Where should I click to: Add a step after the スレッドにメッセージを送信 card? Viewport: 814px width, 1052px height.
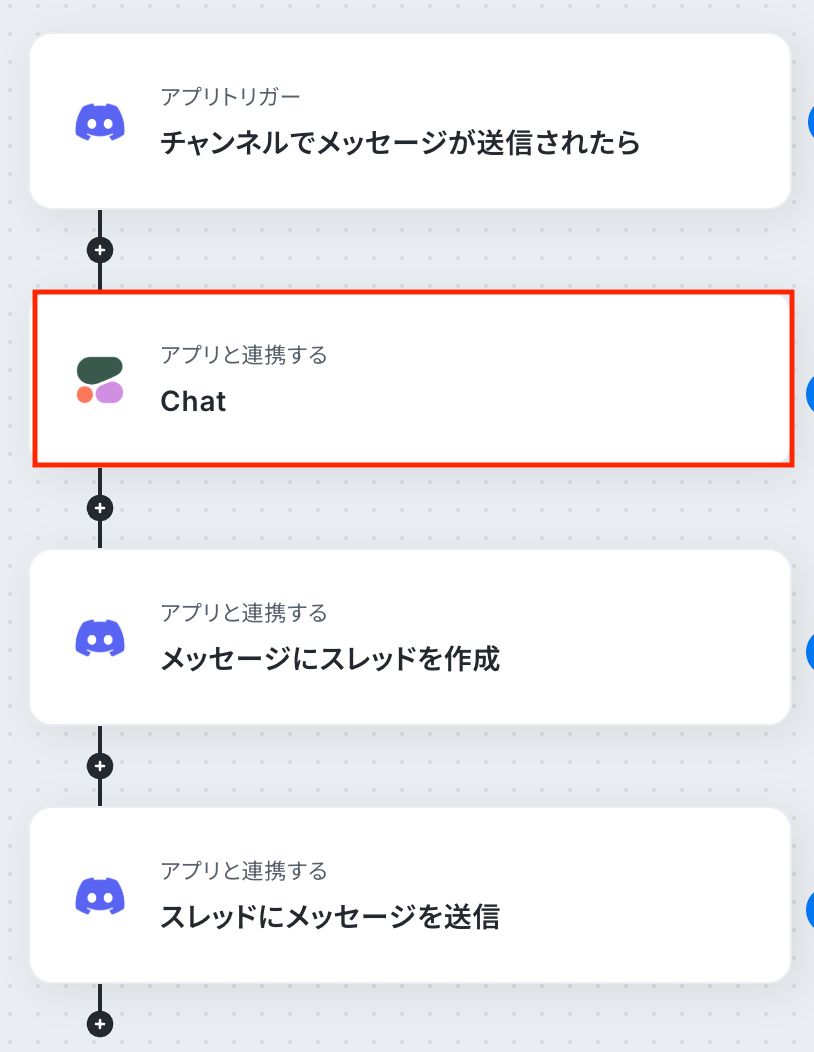[x=100, y=1024]
